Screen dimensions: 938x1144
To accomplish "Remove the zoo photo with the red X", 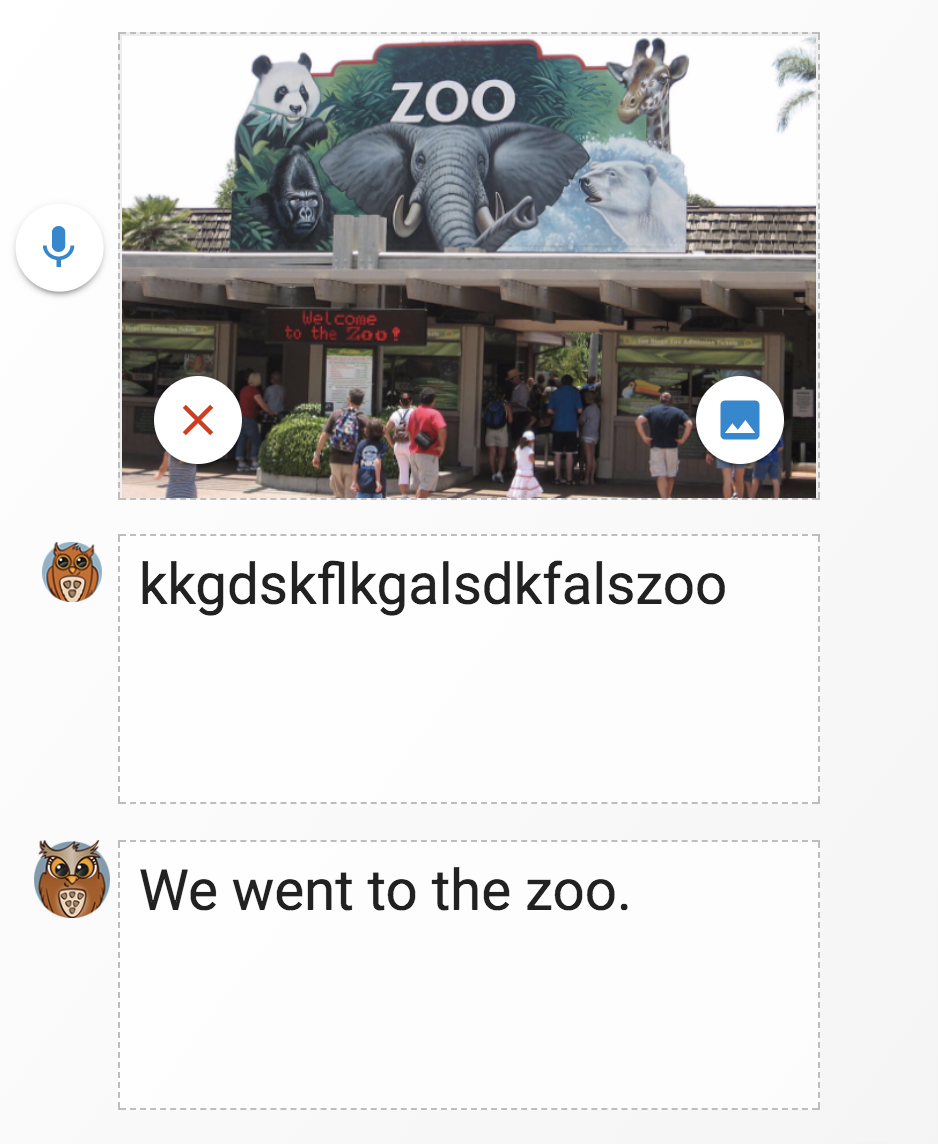I will click(x=198, y=420).
